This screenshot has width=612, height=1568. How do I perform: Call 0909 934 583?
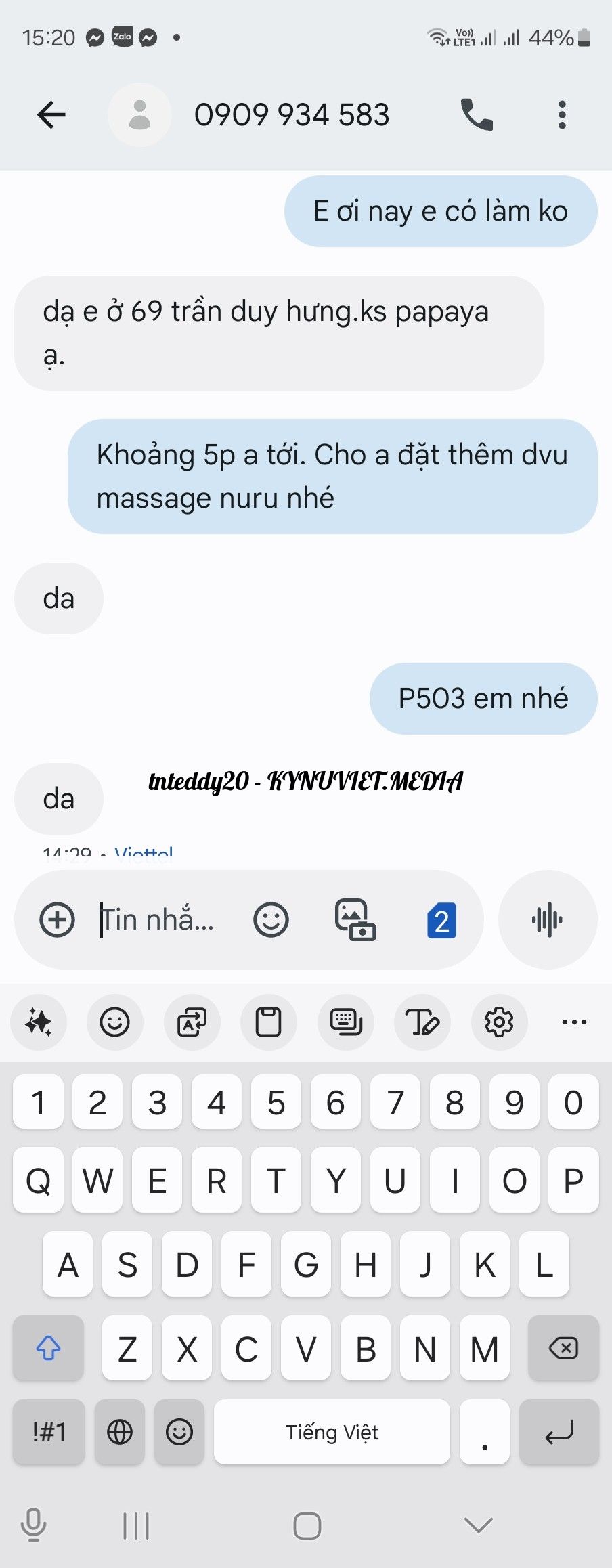(x=477, y=114)
